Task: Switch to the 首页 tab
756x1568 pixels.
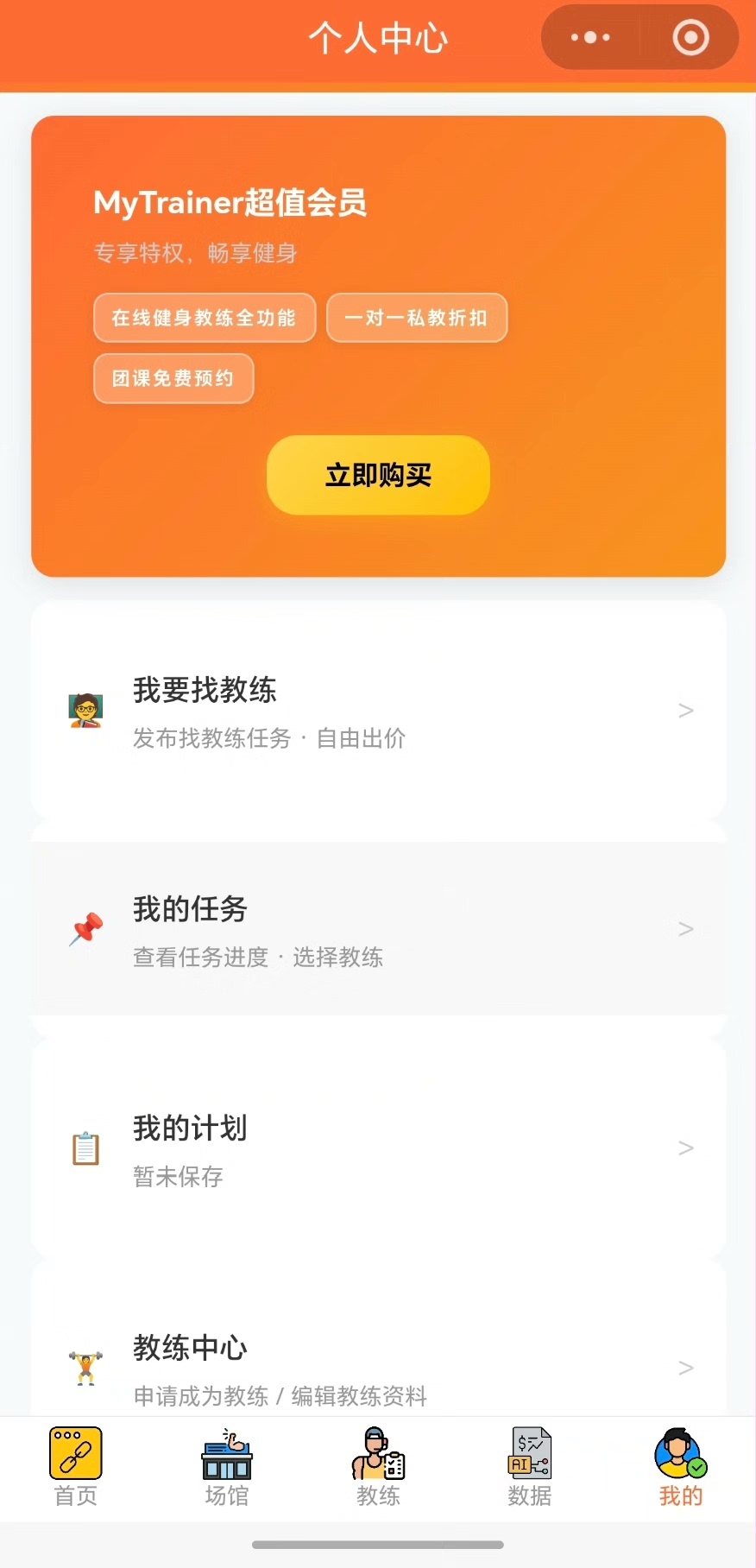Action: click(x=76, y=1468)
